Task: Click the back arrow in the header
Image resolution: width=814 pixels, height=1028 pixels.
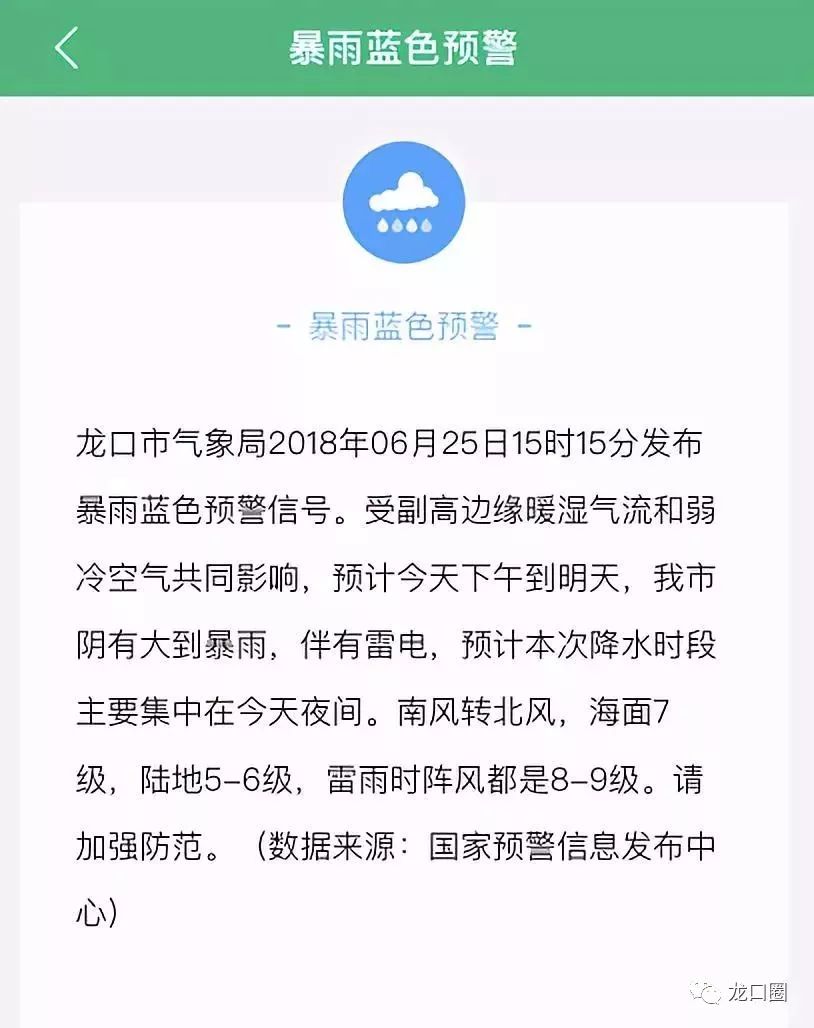Action: 68,46
